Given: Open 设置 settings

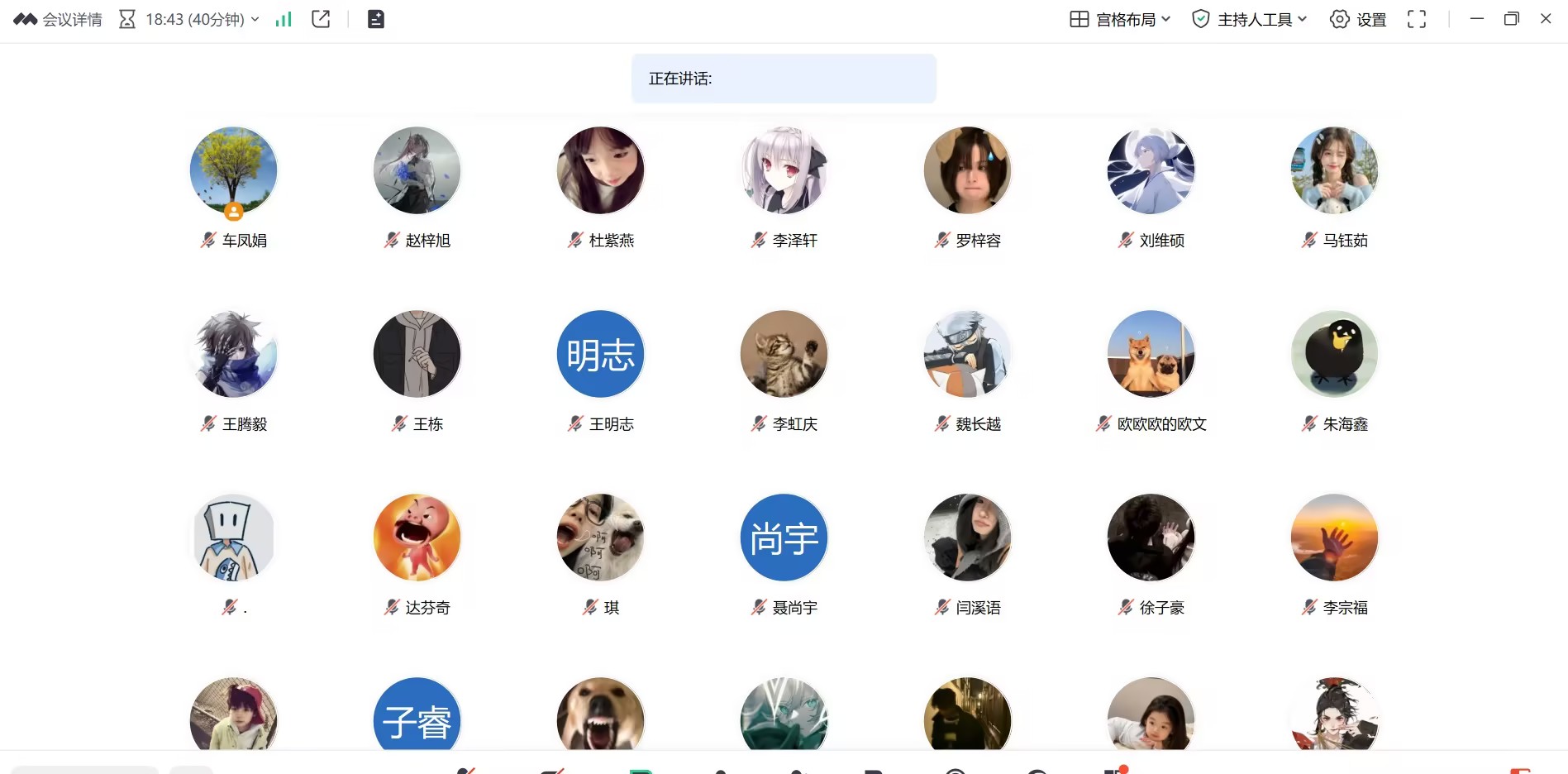Looking at the screenshot, I should point(1358,19).
